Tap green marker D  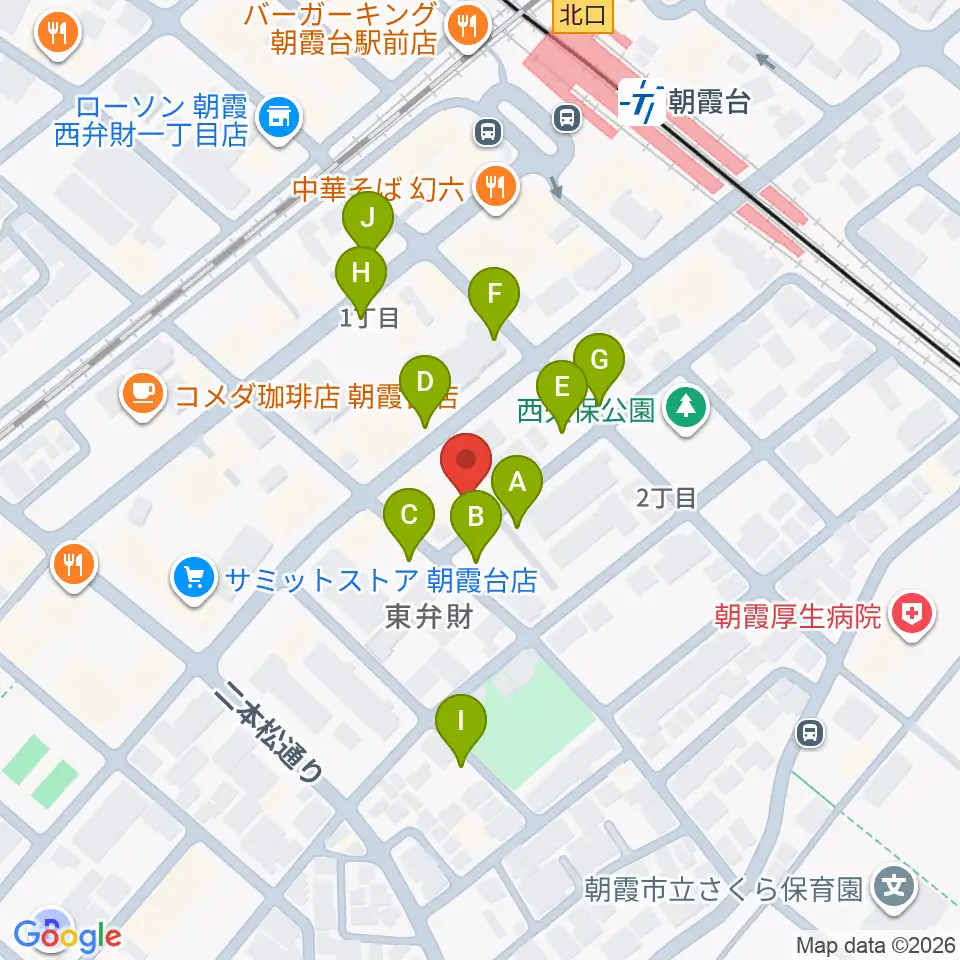pos(425,390)
